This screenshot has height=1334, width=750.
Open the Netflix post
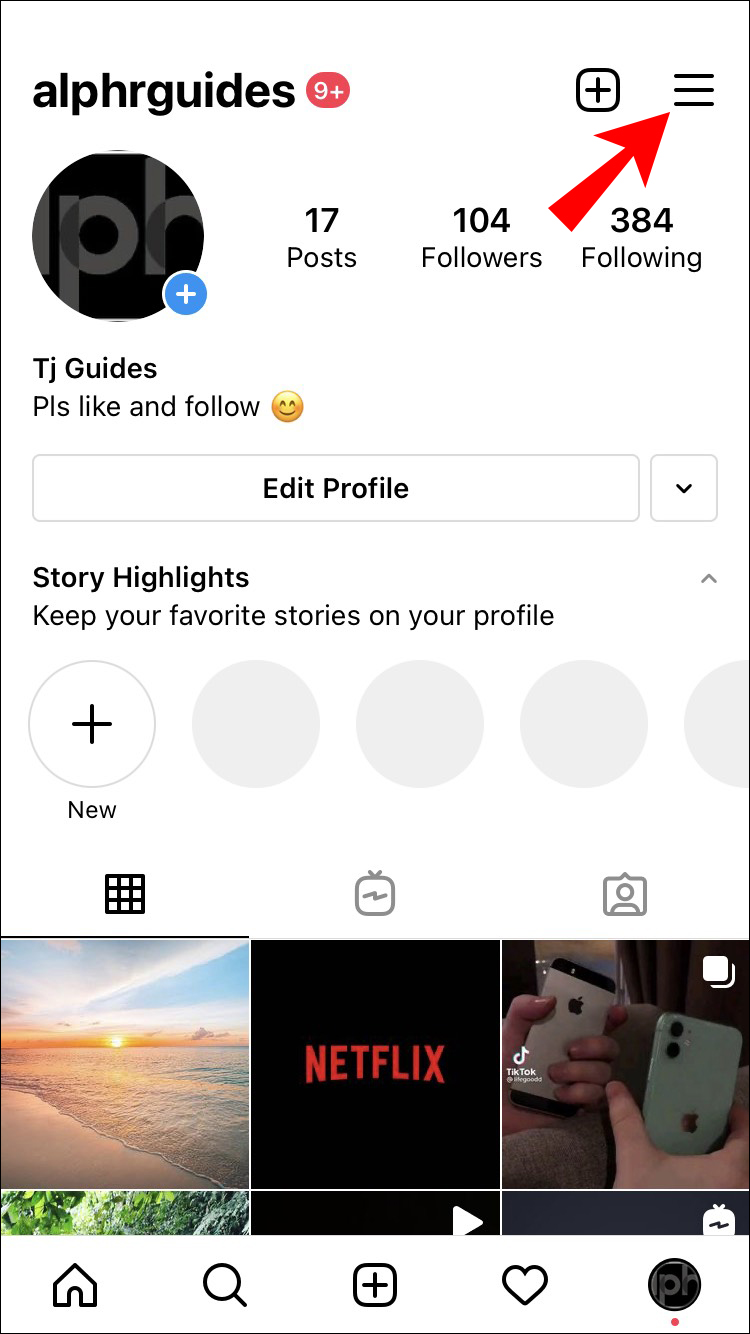click(x=375, y=1063)
